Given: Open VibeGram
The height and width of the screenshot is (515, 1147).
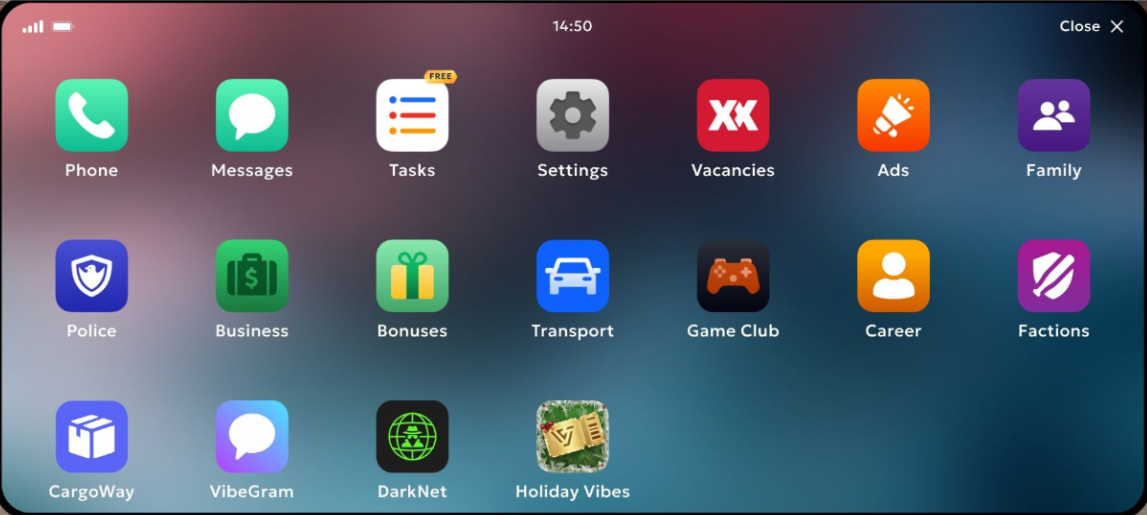Looking at the screenshot, I should [x=252, y=437].
